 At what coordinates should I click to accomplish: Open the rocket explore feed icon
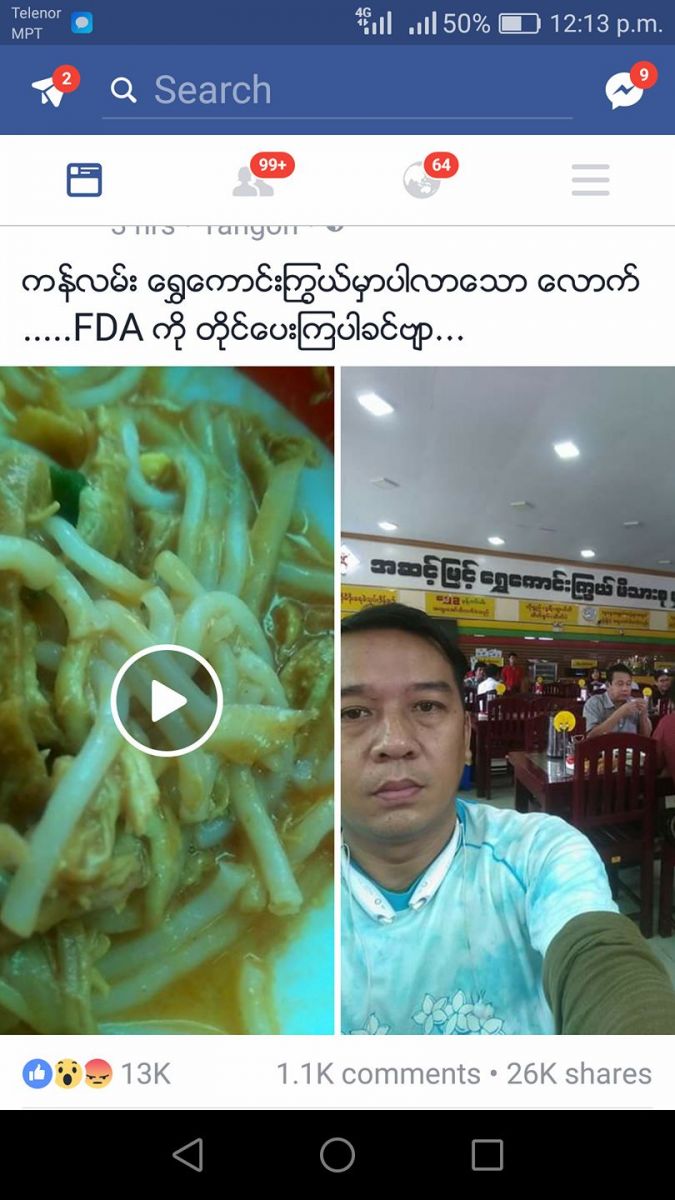[50, 90]
